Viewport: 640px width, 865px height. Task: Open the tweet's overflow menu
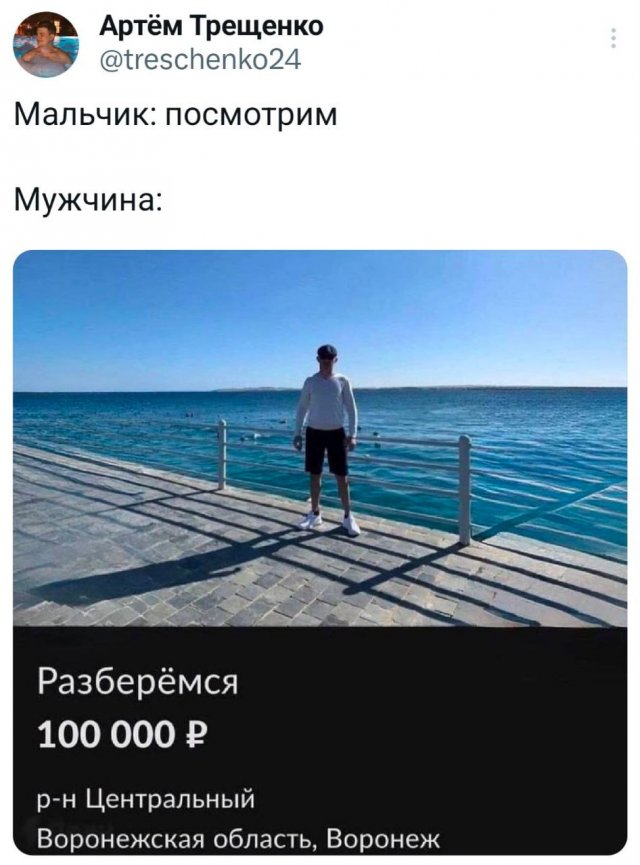pos(613,39)
